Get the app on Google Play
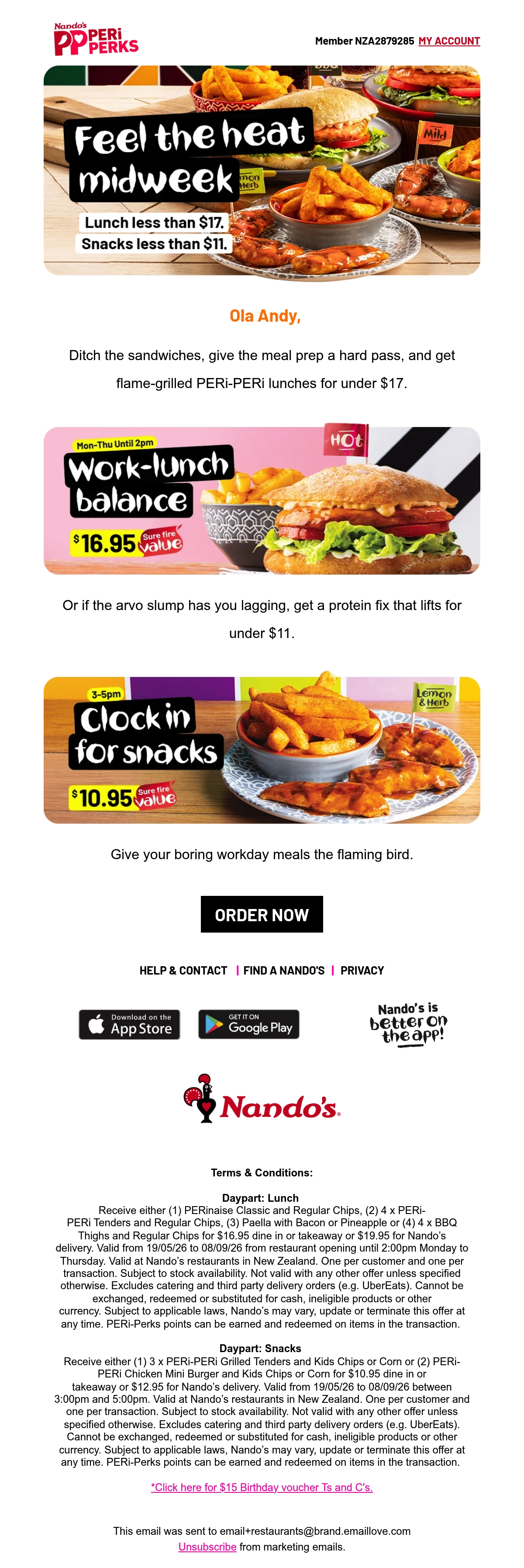This screenshot has width=524, height=1568. (x=248, y=1024)
